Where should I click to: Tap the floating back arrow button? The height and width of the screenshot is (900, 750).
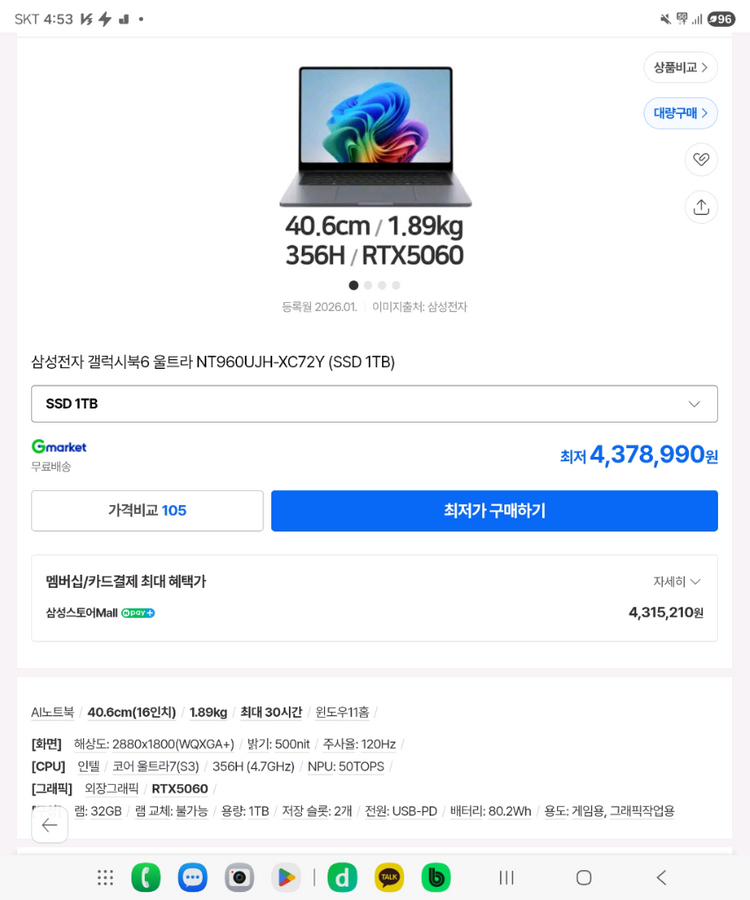(50, 825)
